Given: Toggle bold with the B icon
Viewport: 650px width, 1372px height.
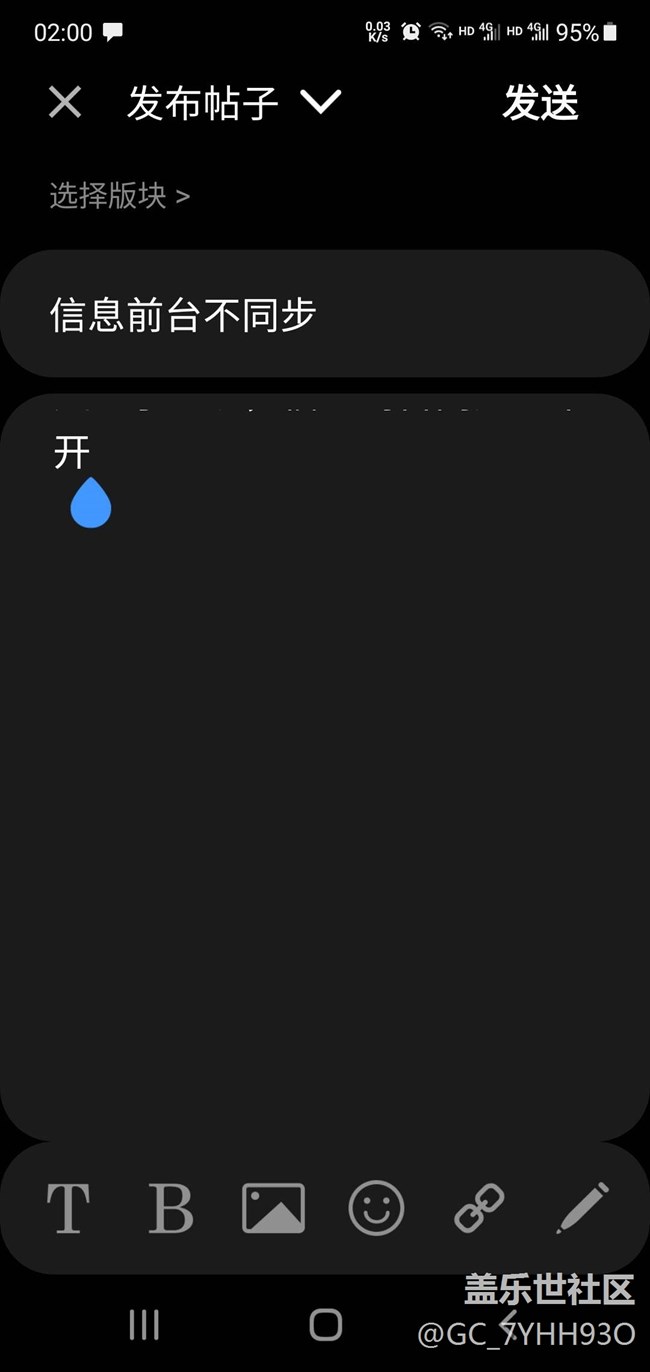Looking at the screenshot, I should point(171,1208).
